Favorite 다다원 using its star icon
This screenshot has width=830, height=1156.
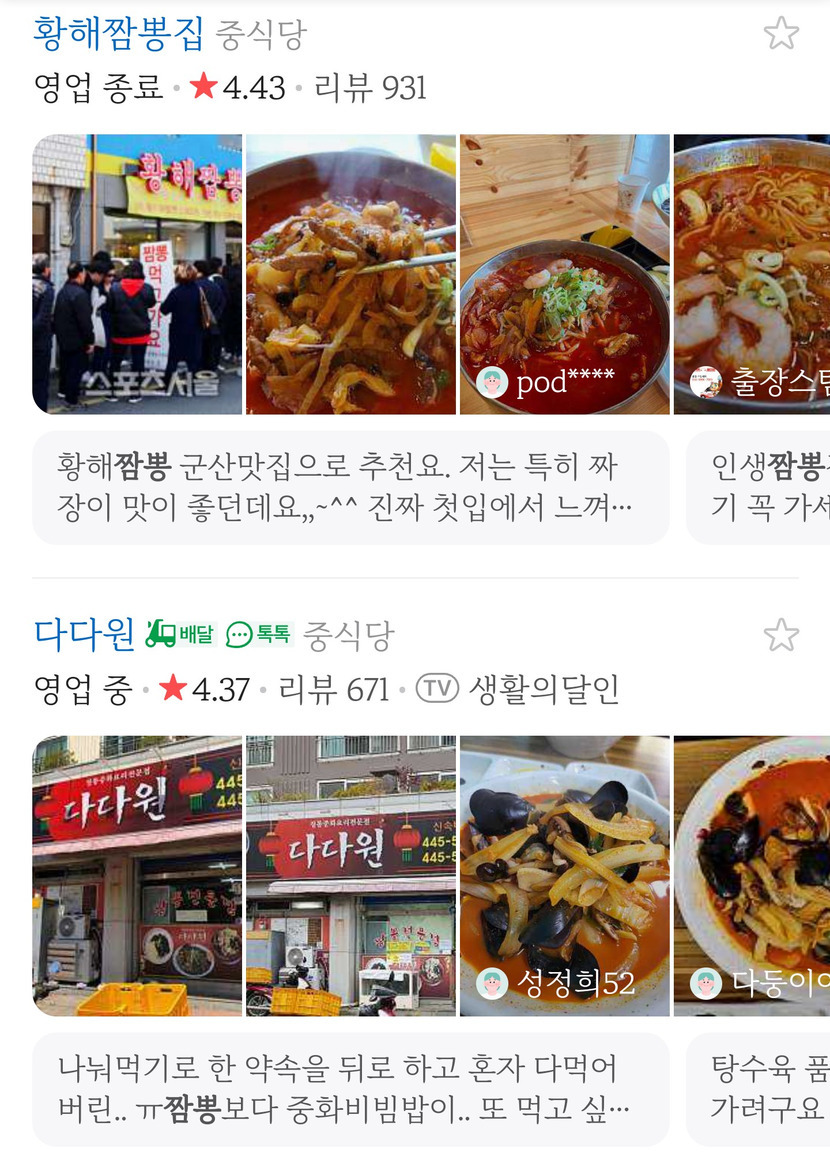[x=781, y=635]
